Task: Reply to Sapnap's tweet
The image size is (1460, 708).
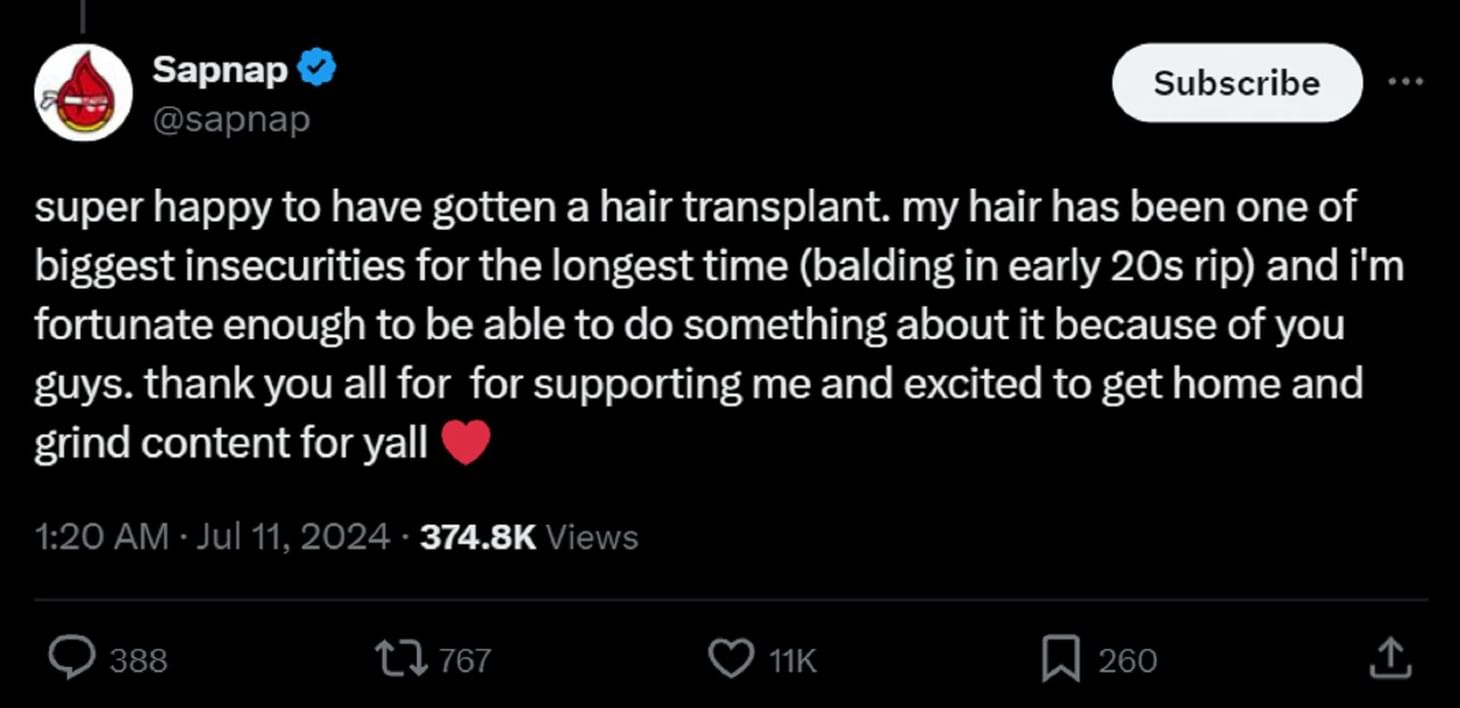Action: tap(72, 659)
